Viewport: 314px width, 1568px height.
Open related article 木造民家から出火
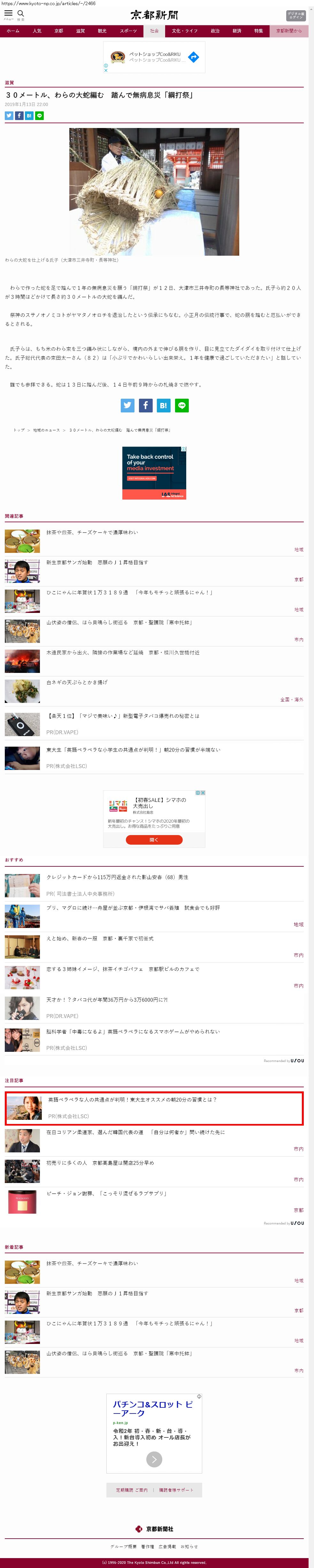pyautogui.click(x=123, y=652)
